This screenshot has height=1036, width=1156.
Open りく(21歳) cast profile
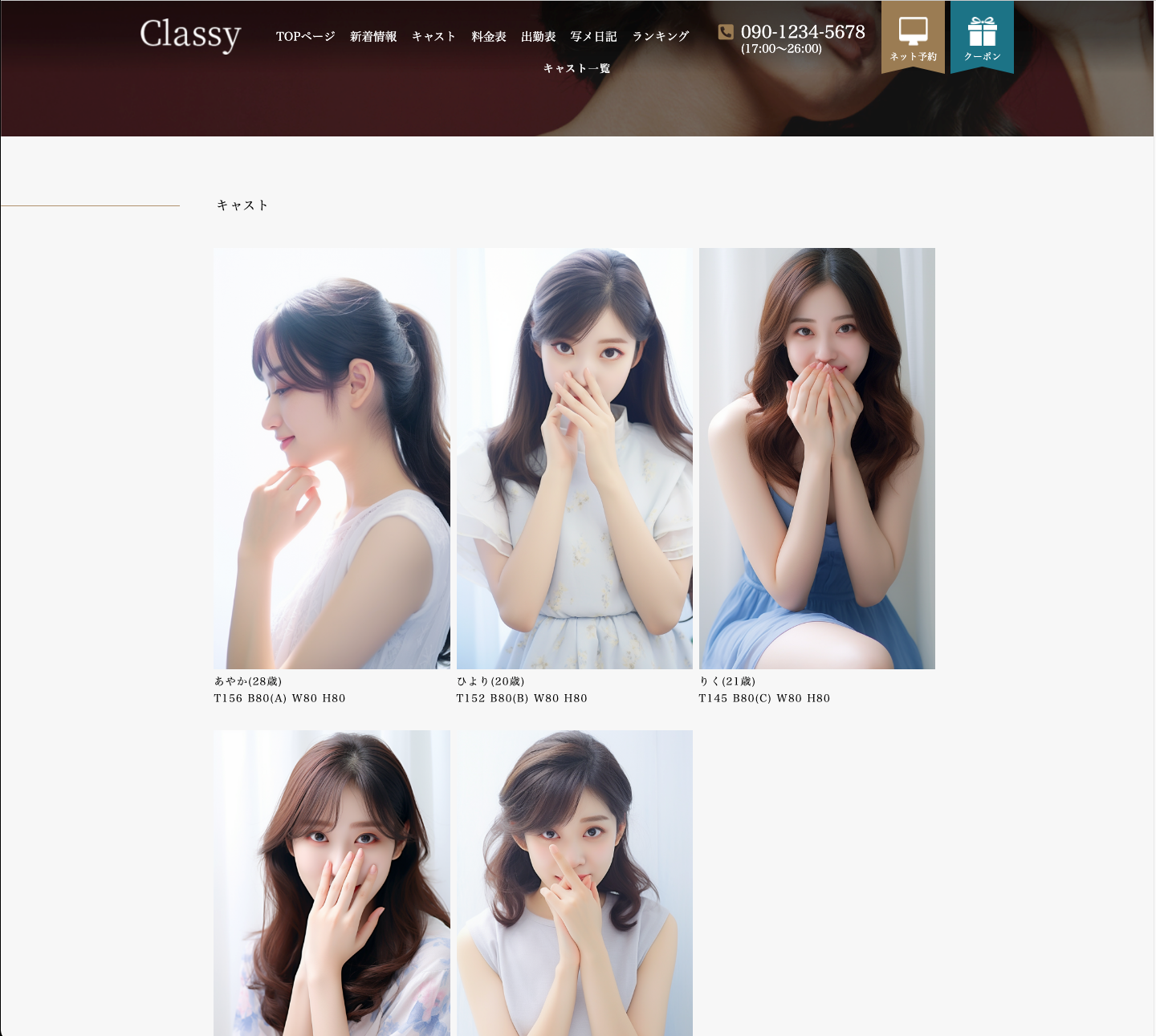[816, 458]
